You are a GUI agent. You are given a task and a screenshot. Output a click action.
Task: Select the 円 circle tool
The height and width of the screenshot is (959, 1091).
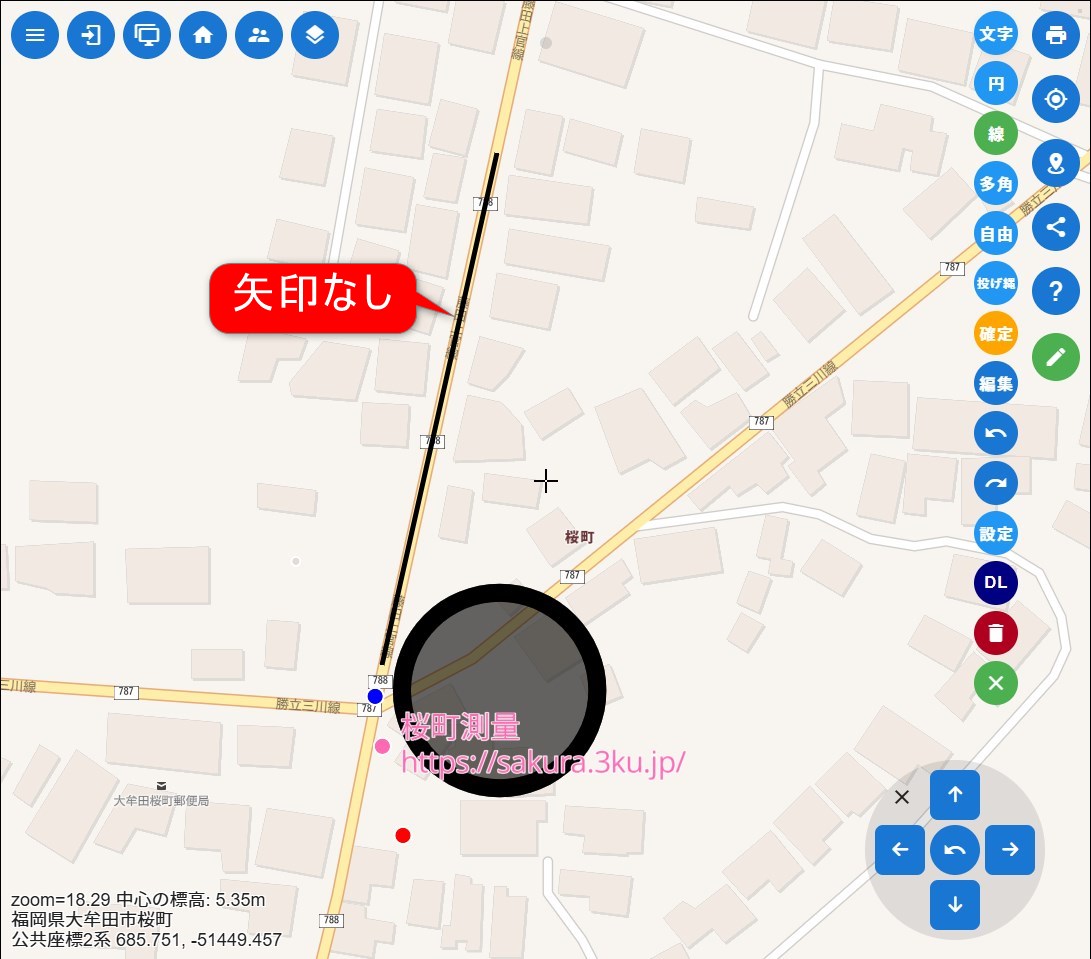pos(995,84)
